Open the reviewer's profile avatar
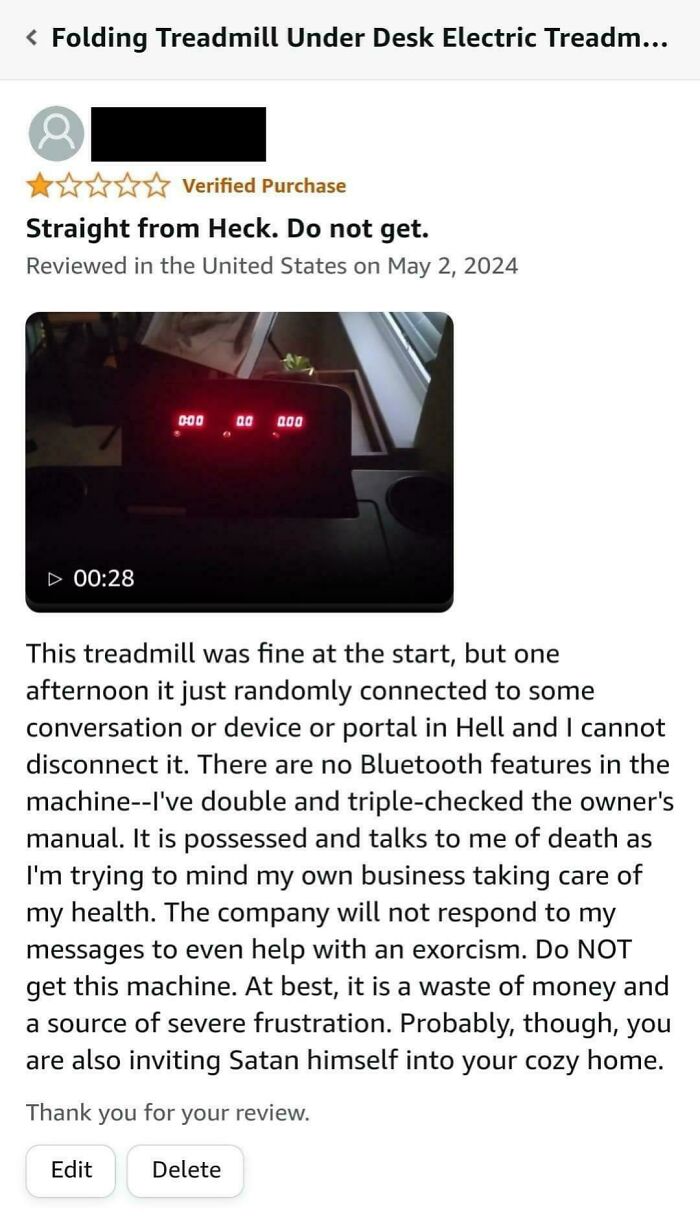Image resolution: width=700 pixels, height=1219 pixels. point(56,134)
